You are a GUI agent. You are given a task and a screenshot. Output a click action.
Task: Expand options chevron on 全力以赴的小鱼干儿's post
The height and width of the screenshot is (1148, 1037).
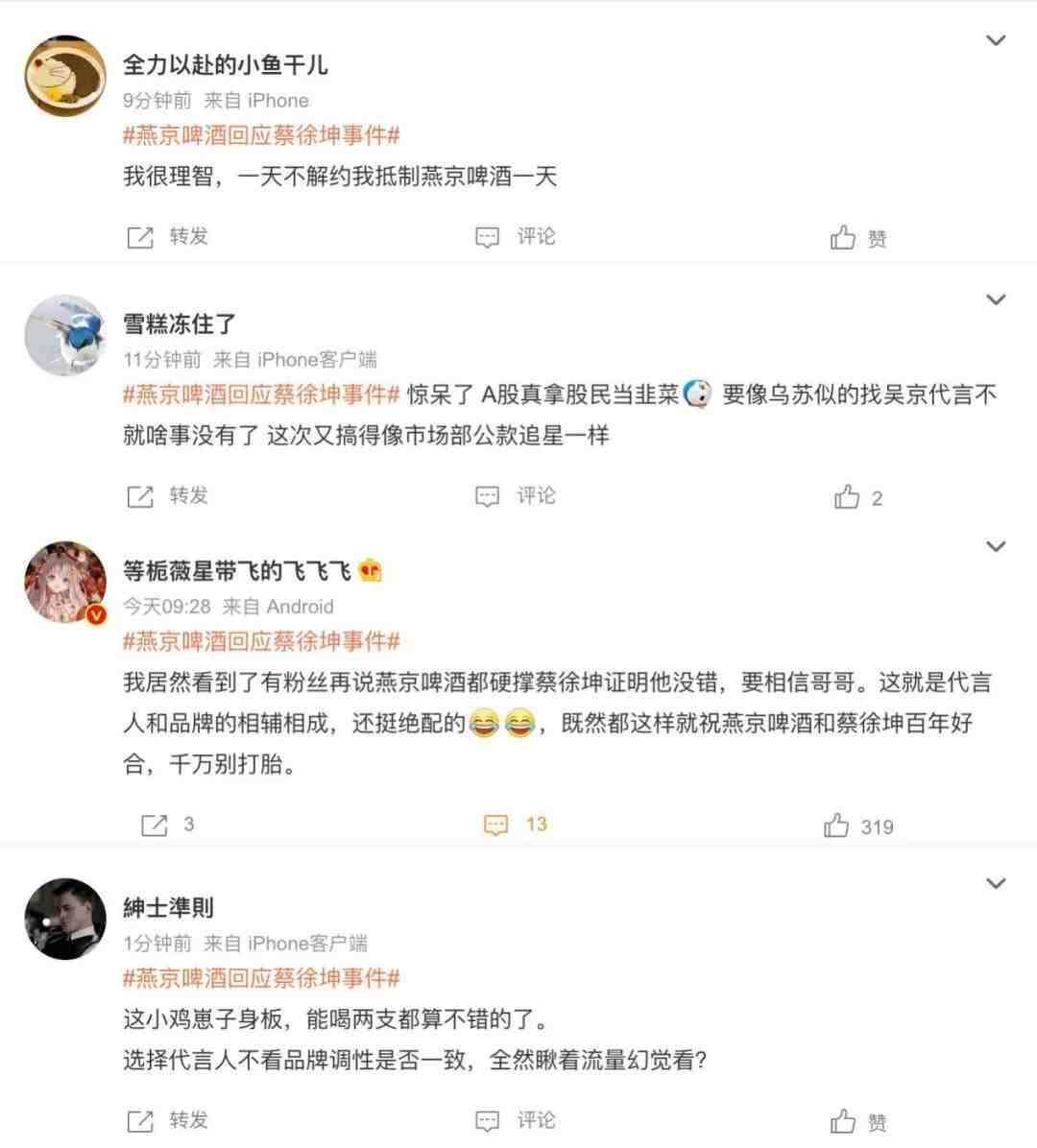click(996, 40)
